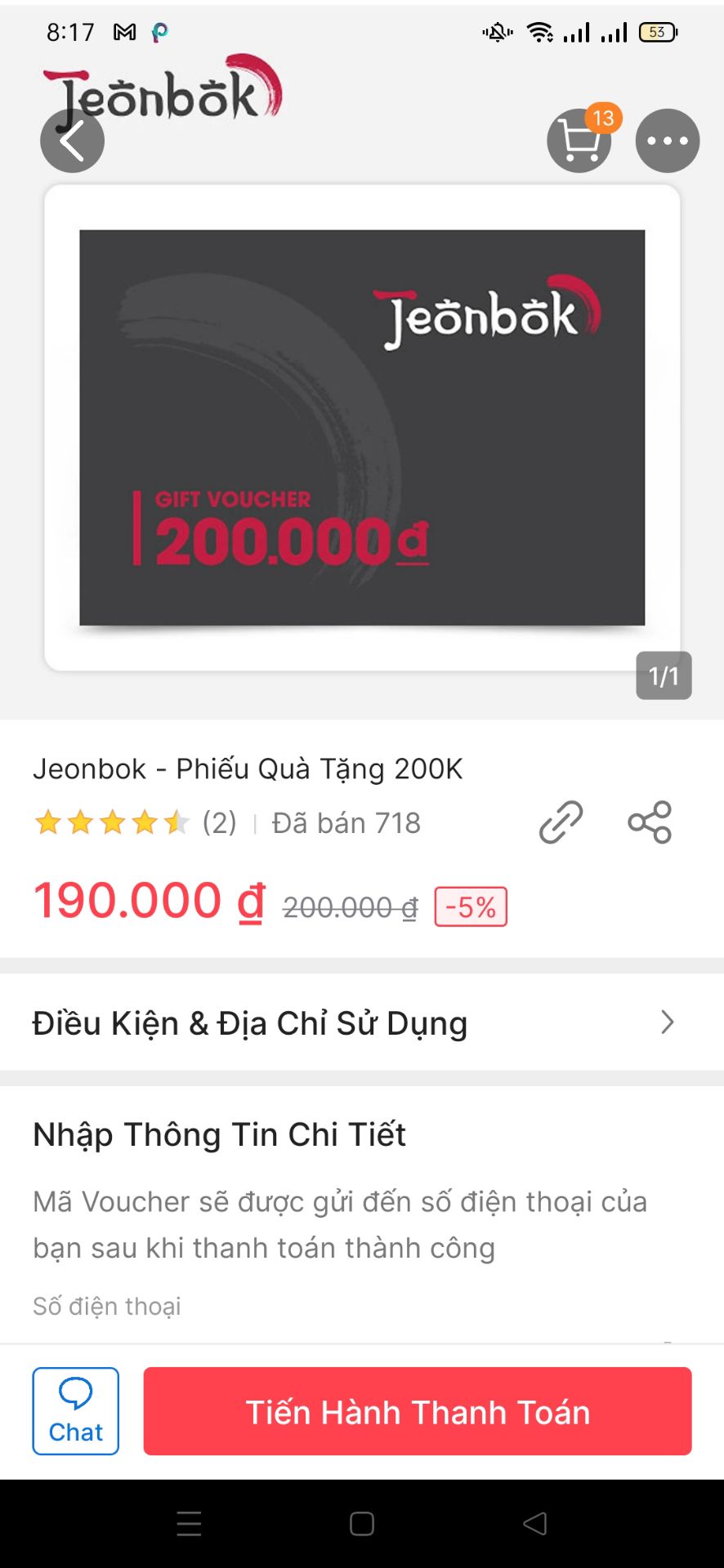Open the Nhập Thông Tin Chi Tiết section

point(219,1134)
